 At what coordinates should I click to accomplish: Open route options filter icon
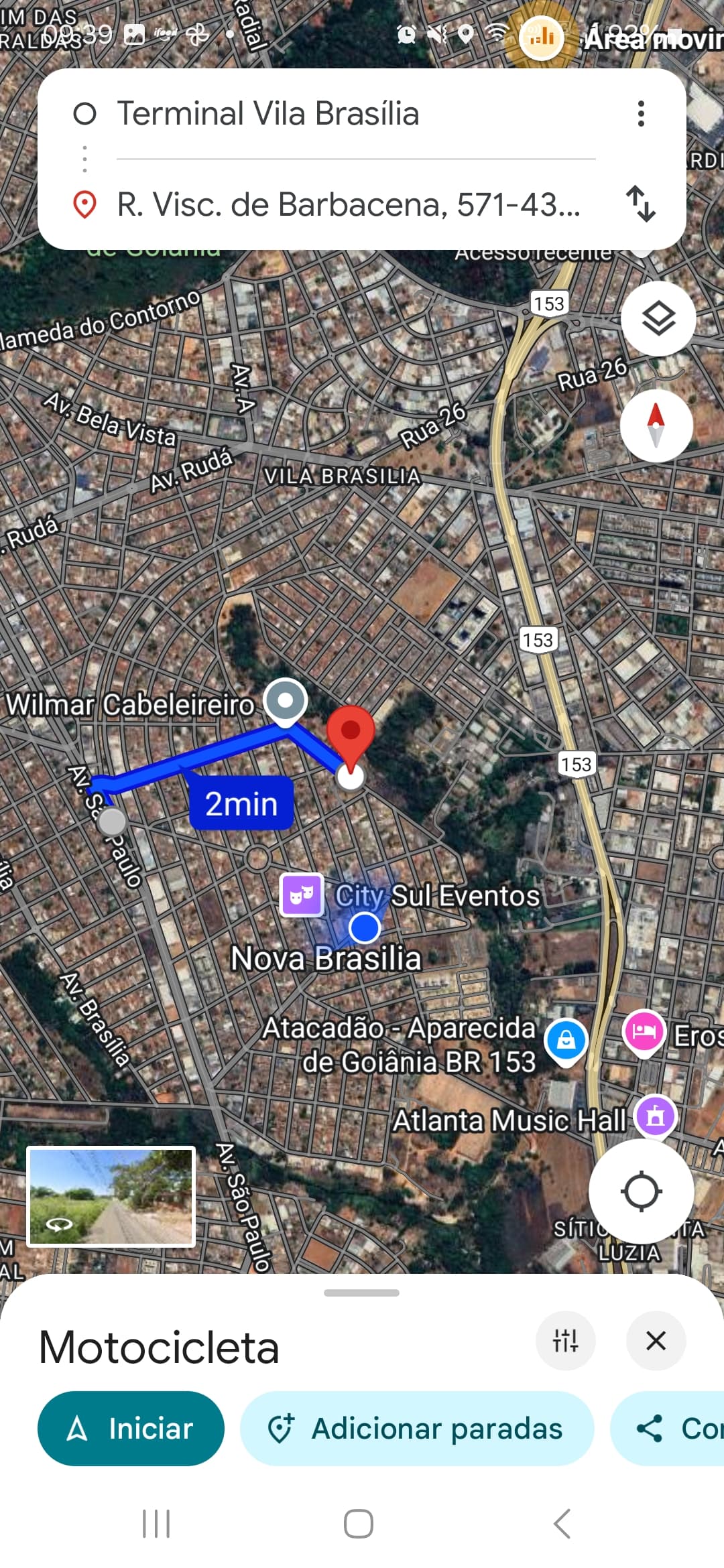pos(565,1341)
